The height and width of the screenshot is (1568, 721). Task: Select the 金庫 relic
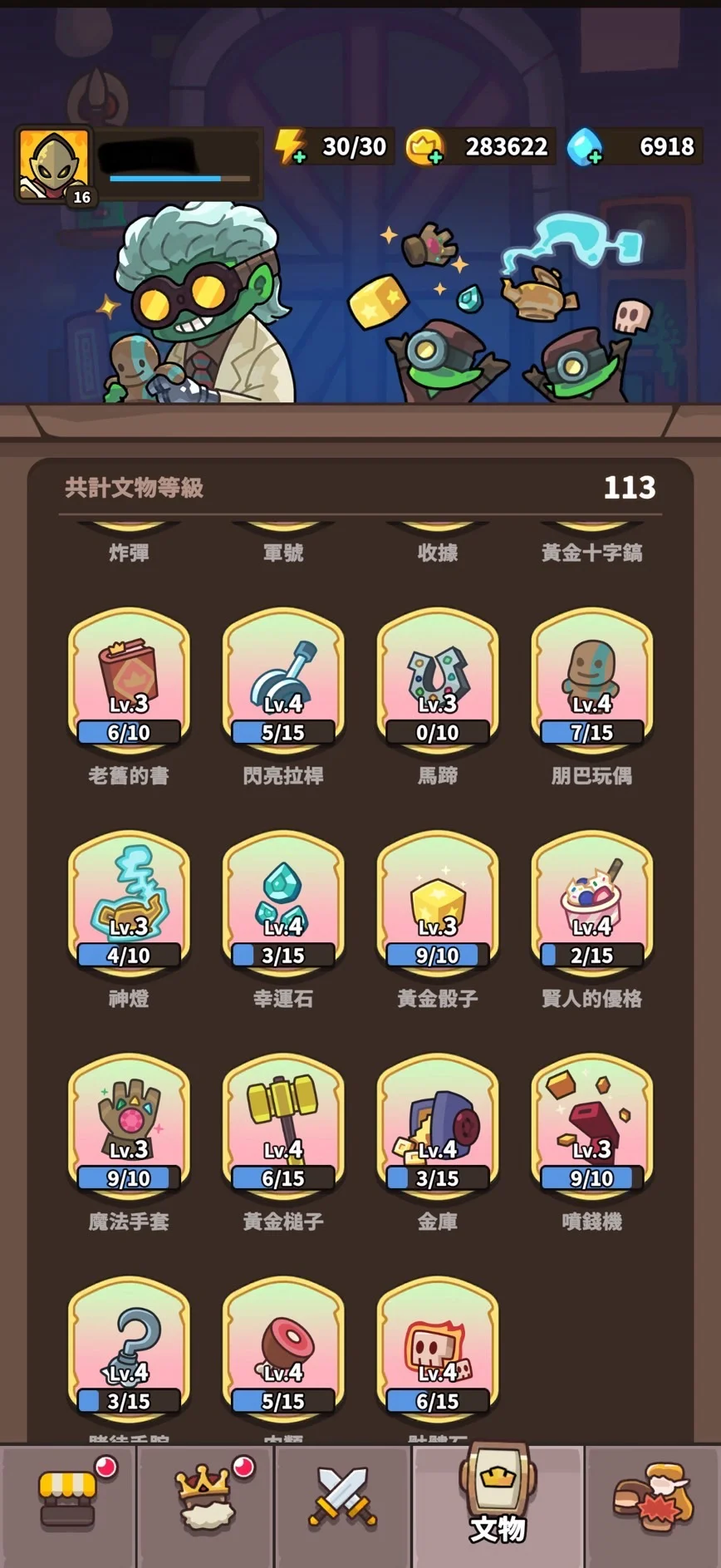tap(438, 1127)
